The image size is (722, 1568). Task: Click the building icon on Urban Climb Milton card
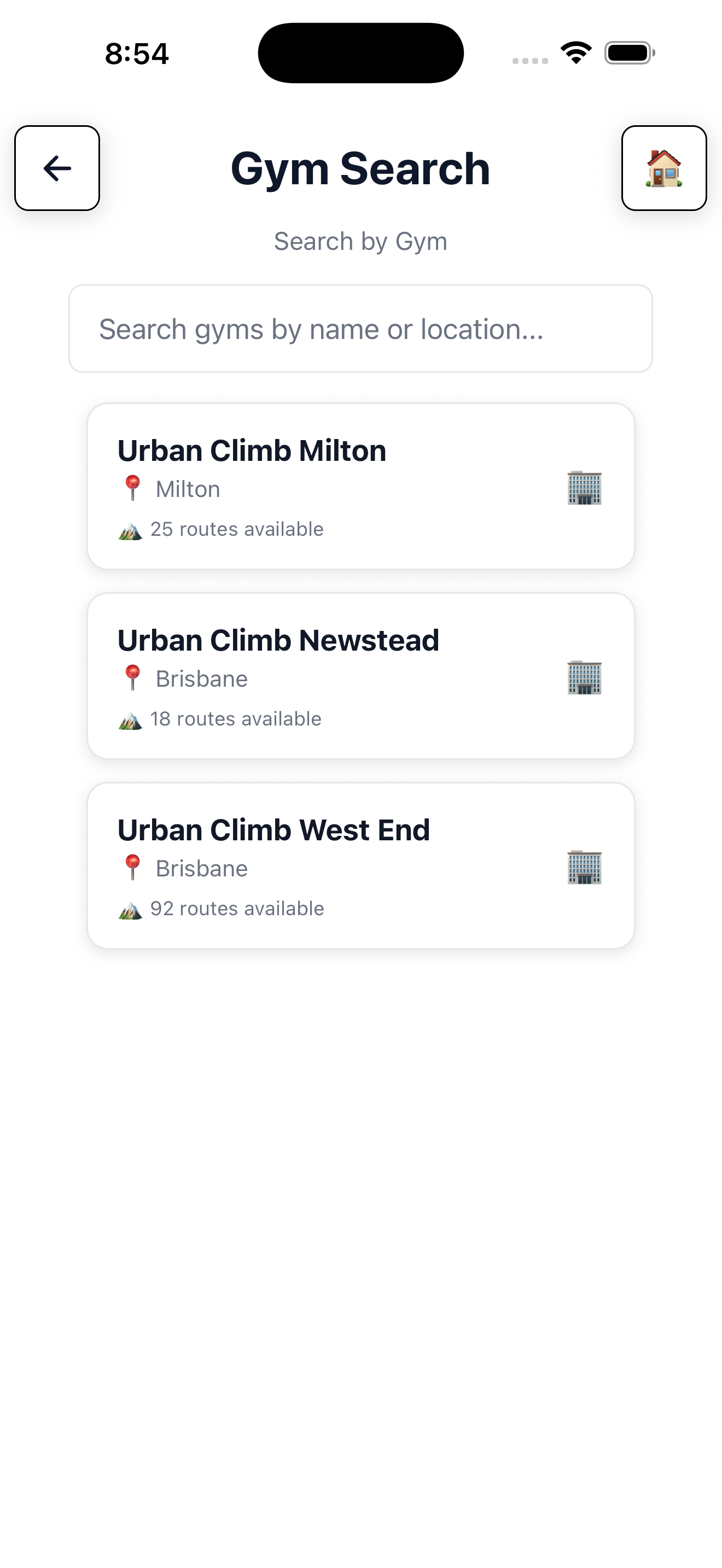584,488
